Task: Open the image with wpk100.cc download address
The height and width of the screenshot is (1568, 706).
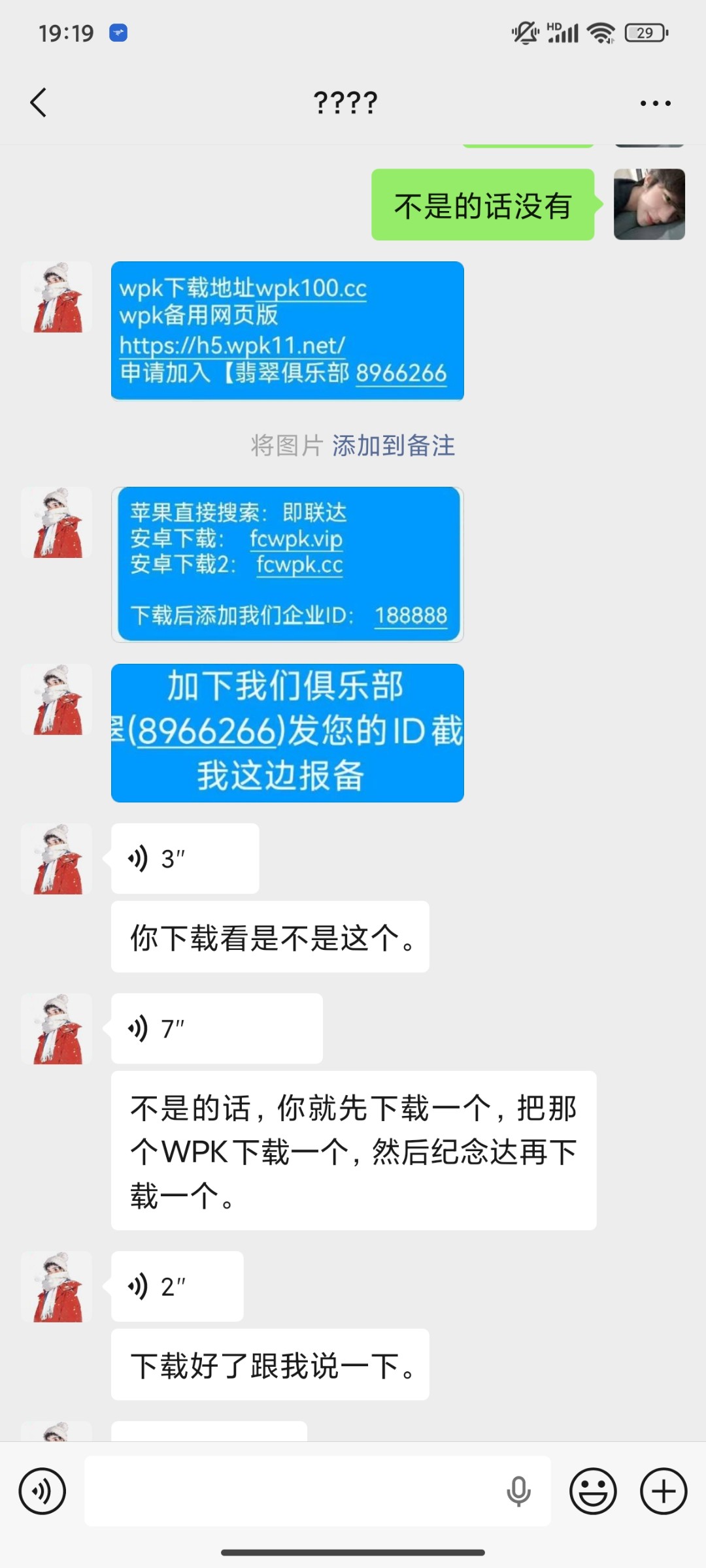Action: (x=287, y=331)
